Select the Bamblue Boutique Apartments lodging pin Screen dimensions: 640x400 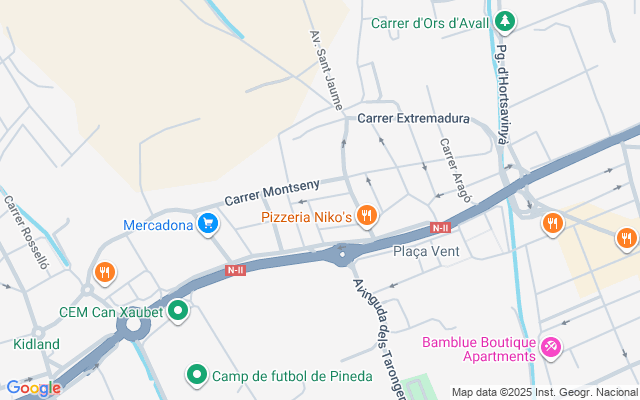coord(551,347)
